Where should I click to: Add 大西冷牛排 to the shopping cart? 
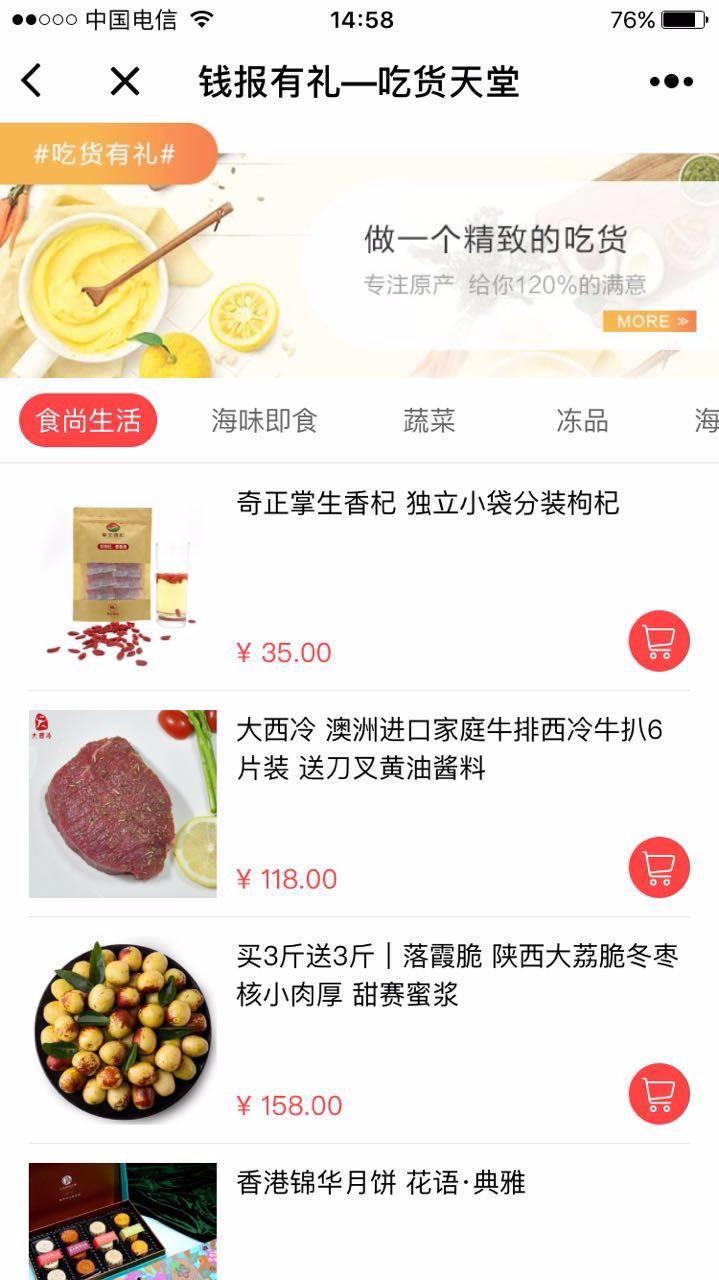pyautogui.click(x=659, y=867)
